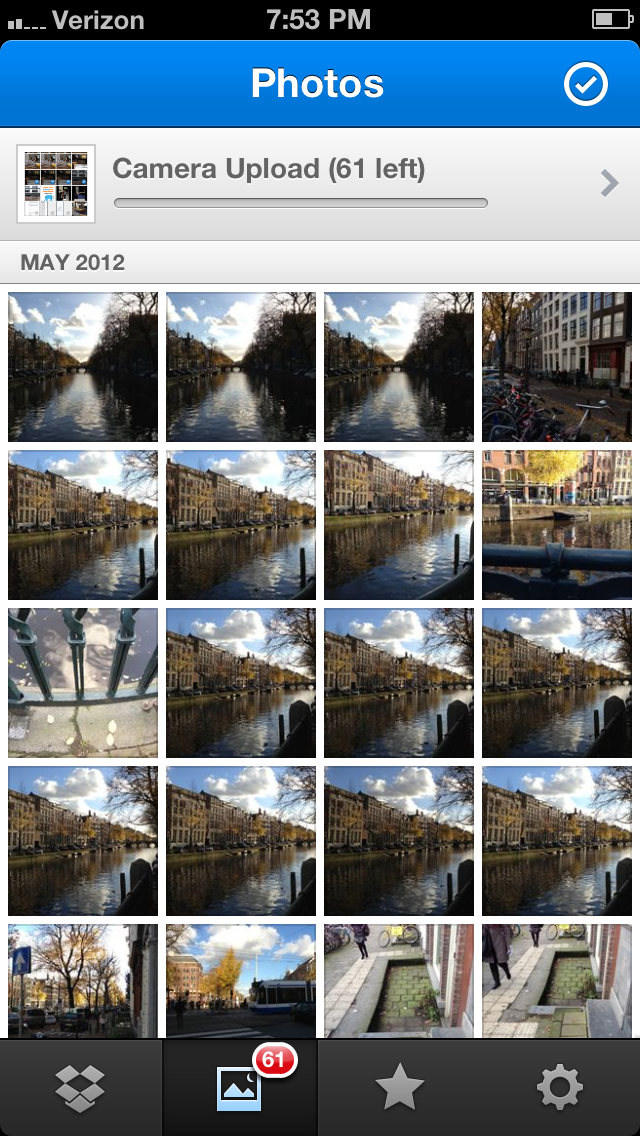Tap the checkmark select icon in header
The image size is (640, 1136).
pyautogui.click(x=586, y=85)
